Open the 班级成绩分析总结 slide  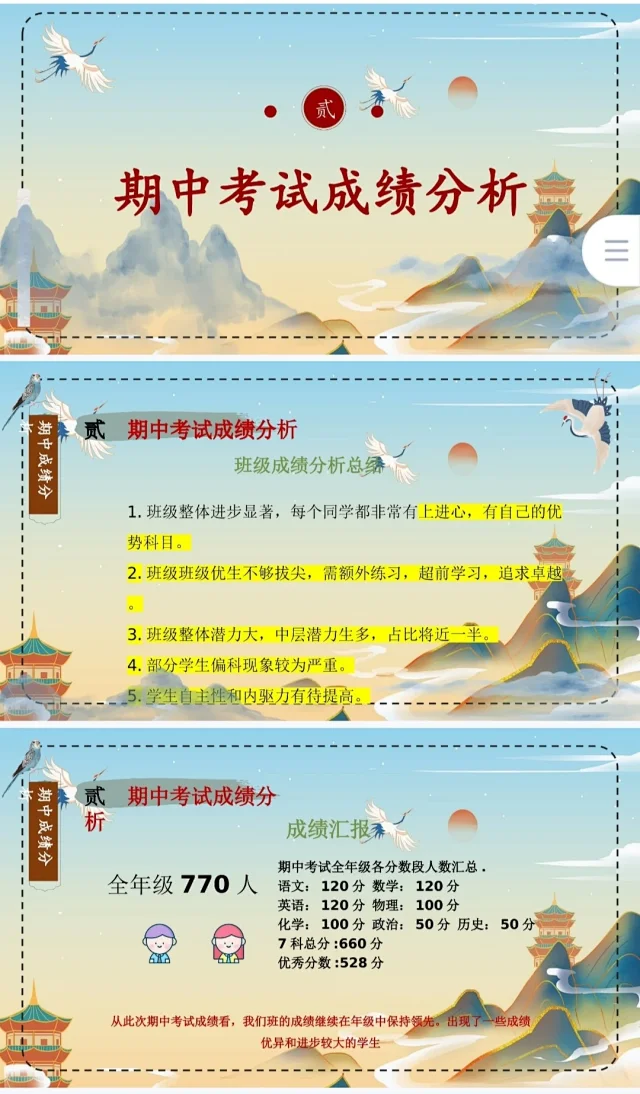[x=320, y=540]
